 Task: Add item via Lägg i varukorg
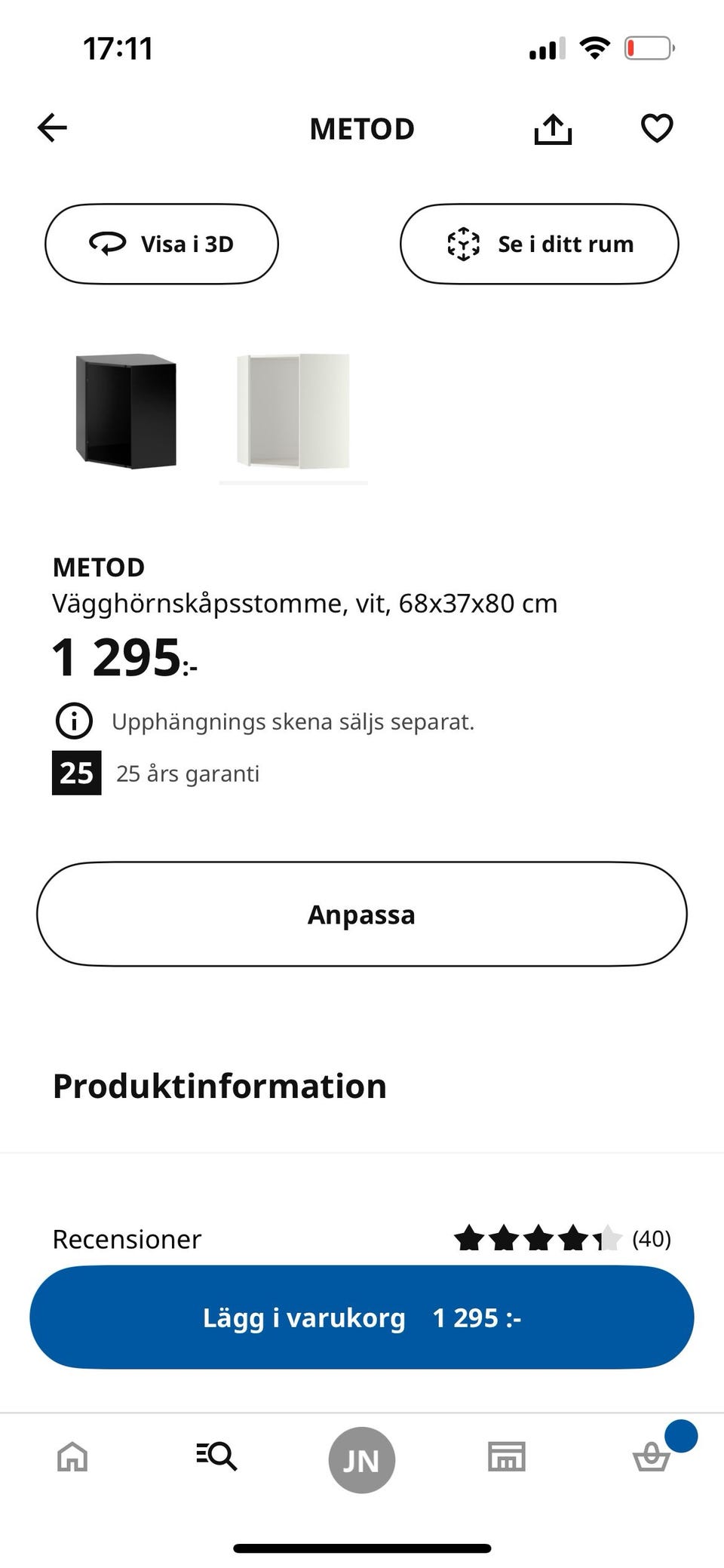tap(362, 1317)
